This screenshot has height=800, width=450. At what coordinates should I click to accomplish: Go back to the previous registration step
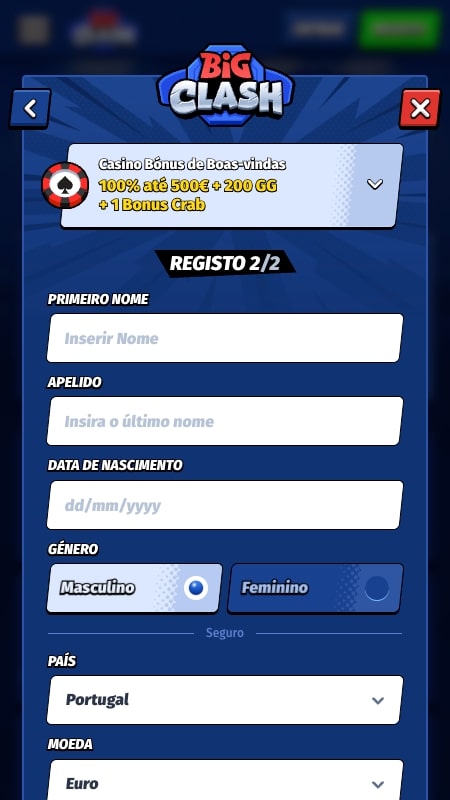click(30, 108)
